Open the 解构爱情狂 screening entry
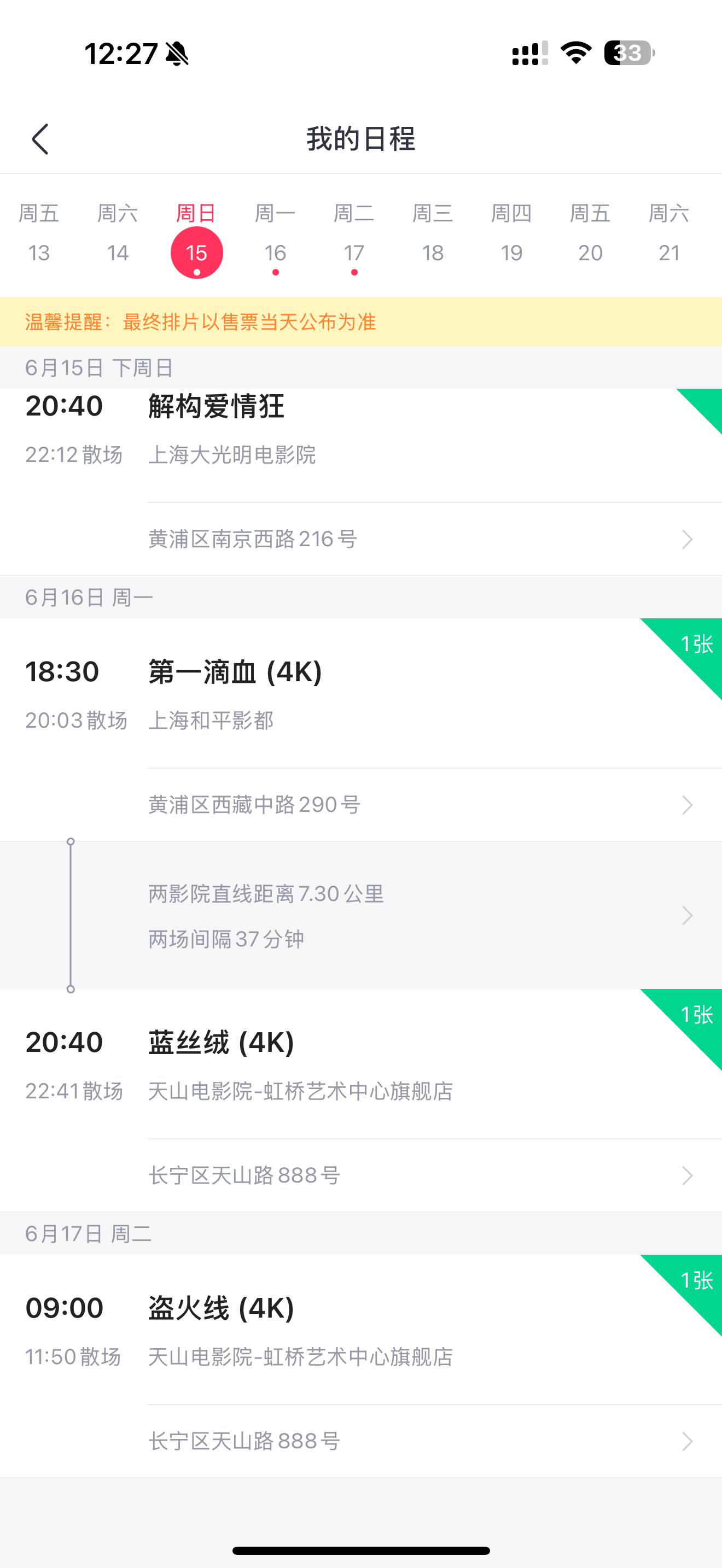 (361, 446)
